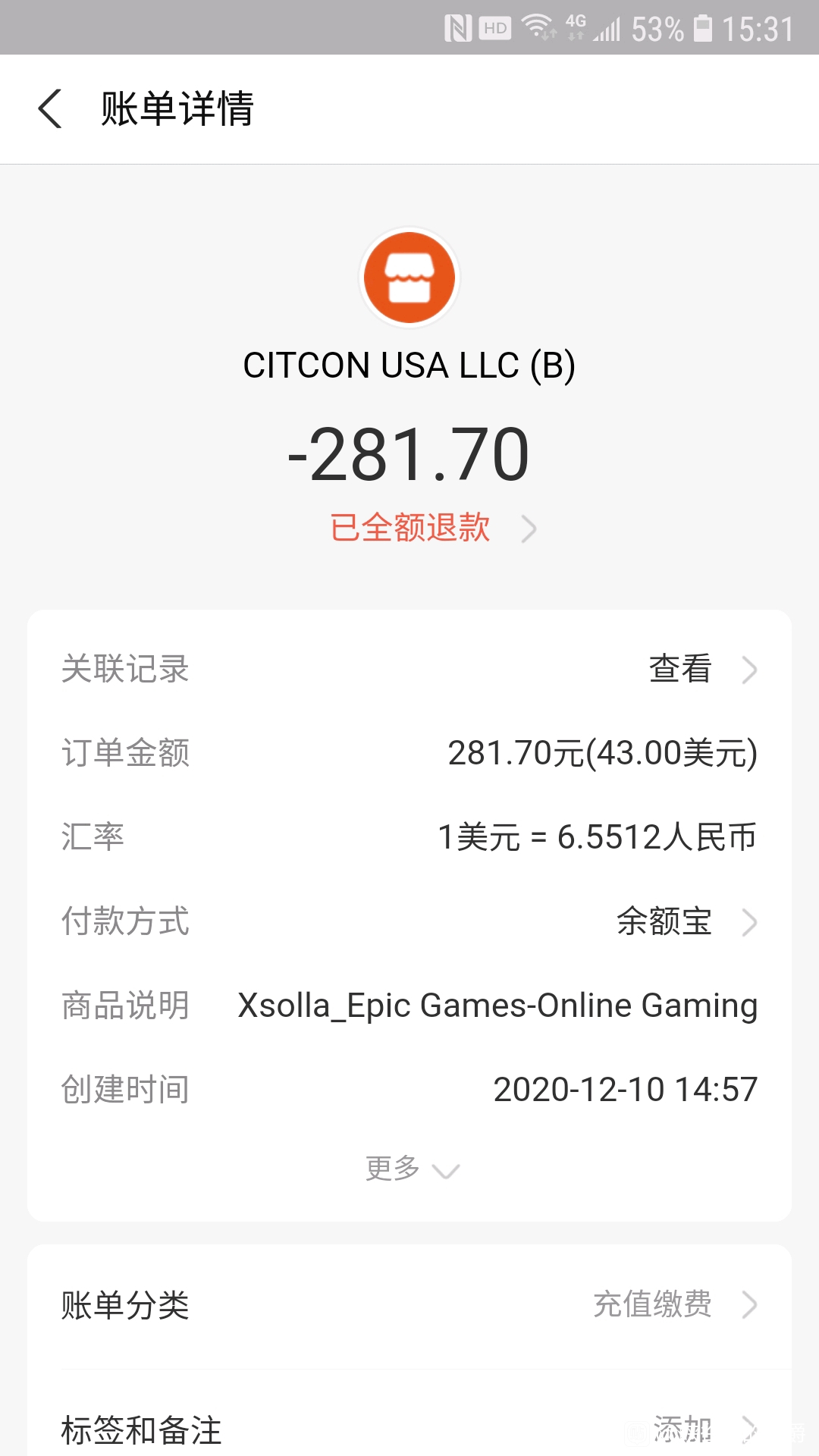Go back from bill details
This screenshot has width=819, height=1456.
pos(50,108)
